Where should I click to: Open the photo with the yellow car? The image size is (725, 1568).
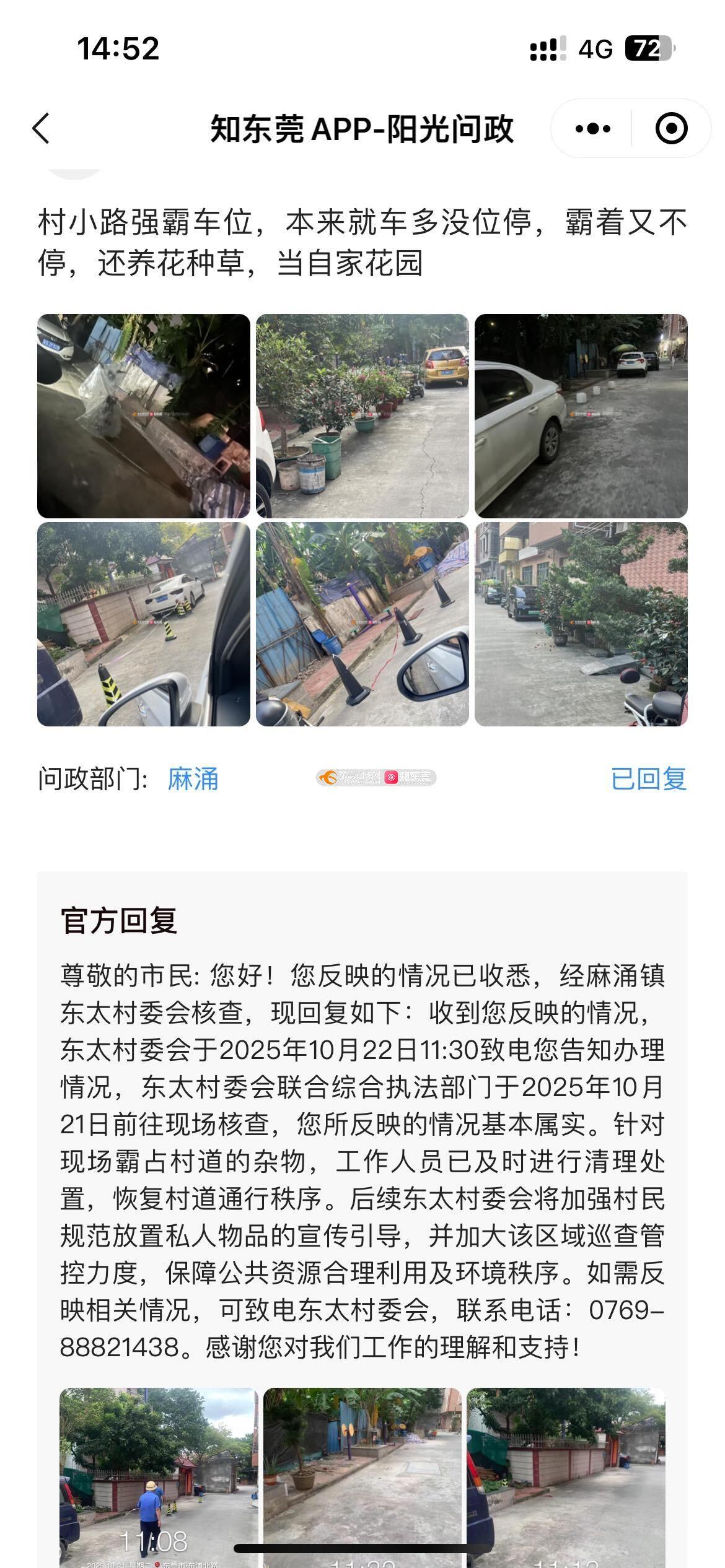362,416
